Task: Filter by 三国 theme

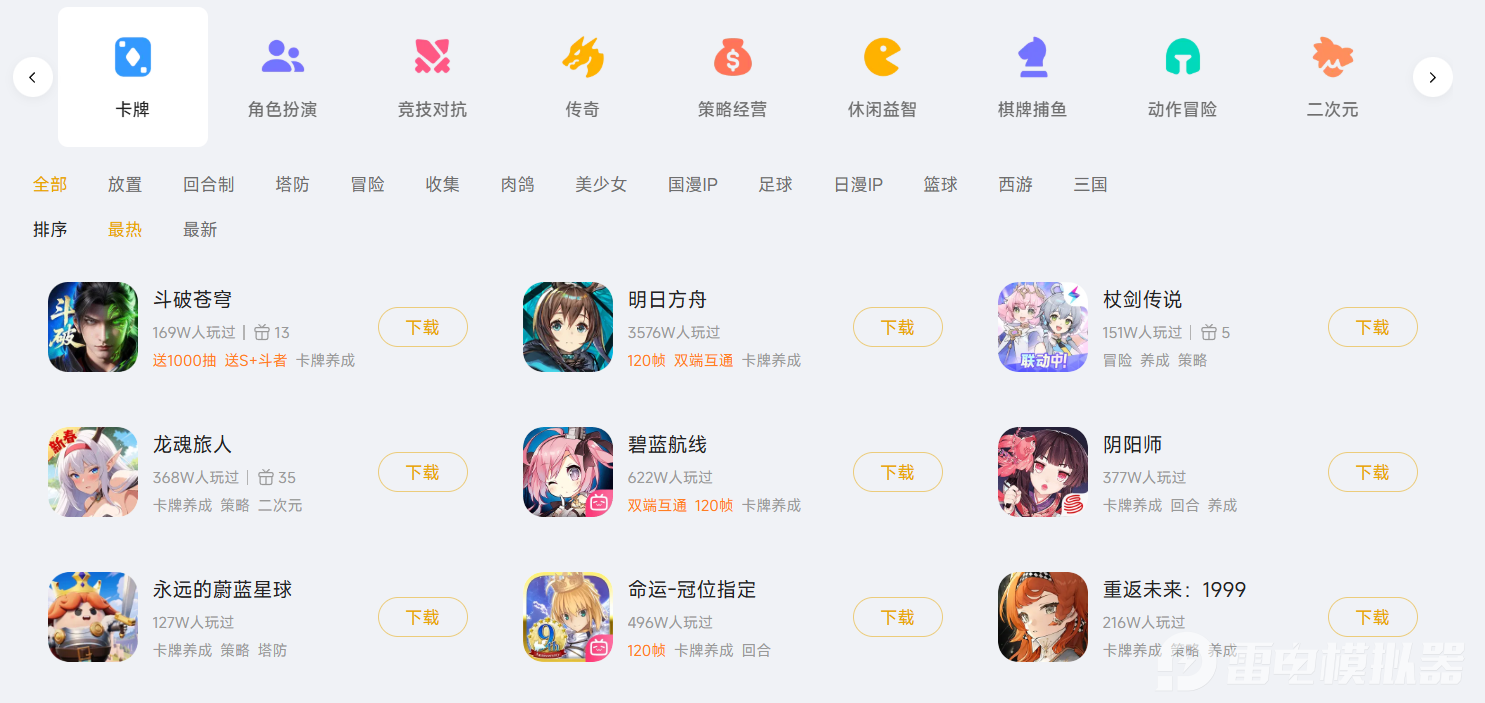Action: (1090, 185)
